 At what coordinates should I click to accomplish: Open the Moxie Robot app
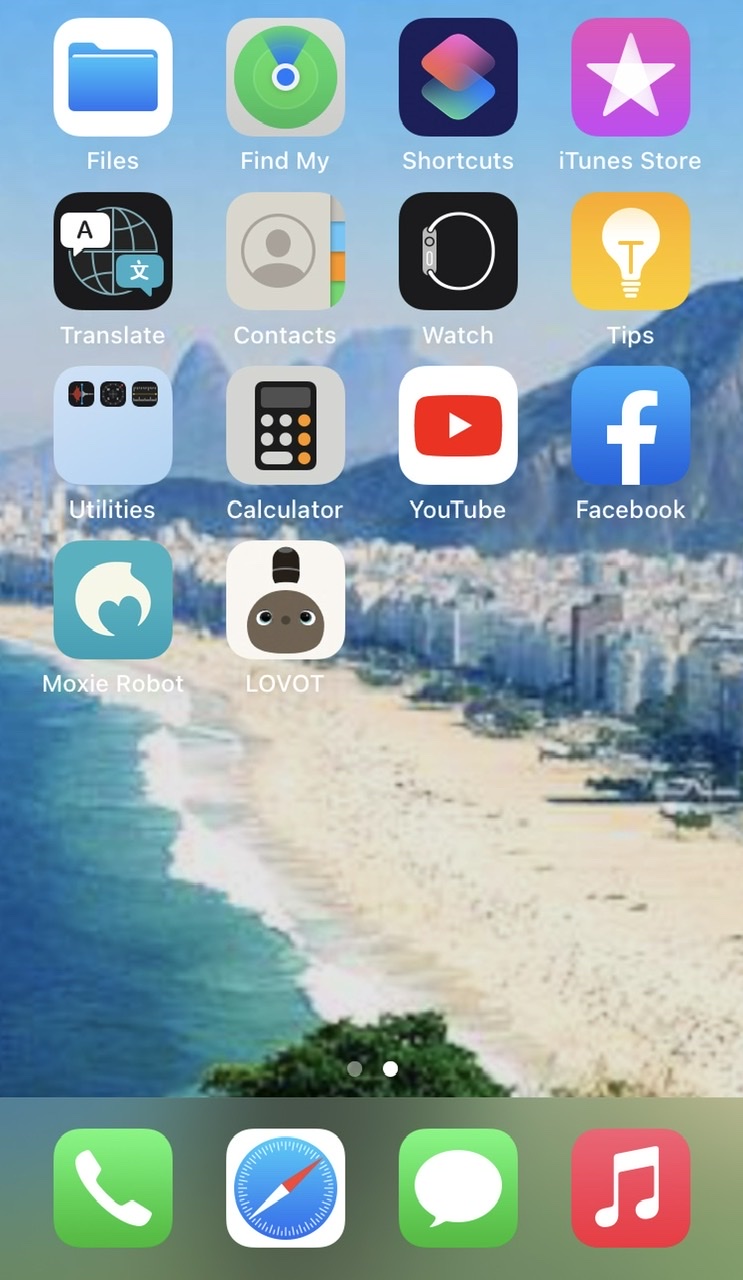(113, 599)
